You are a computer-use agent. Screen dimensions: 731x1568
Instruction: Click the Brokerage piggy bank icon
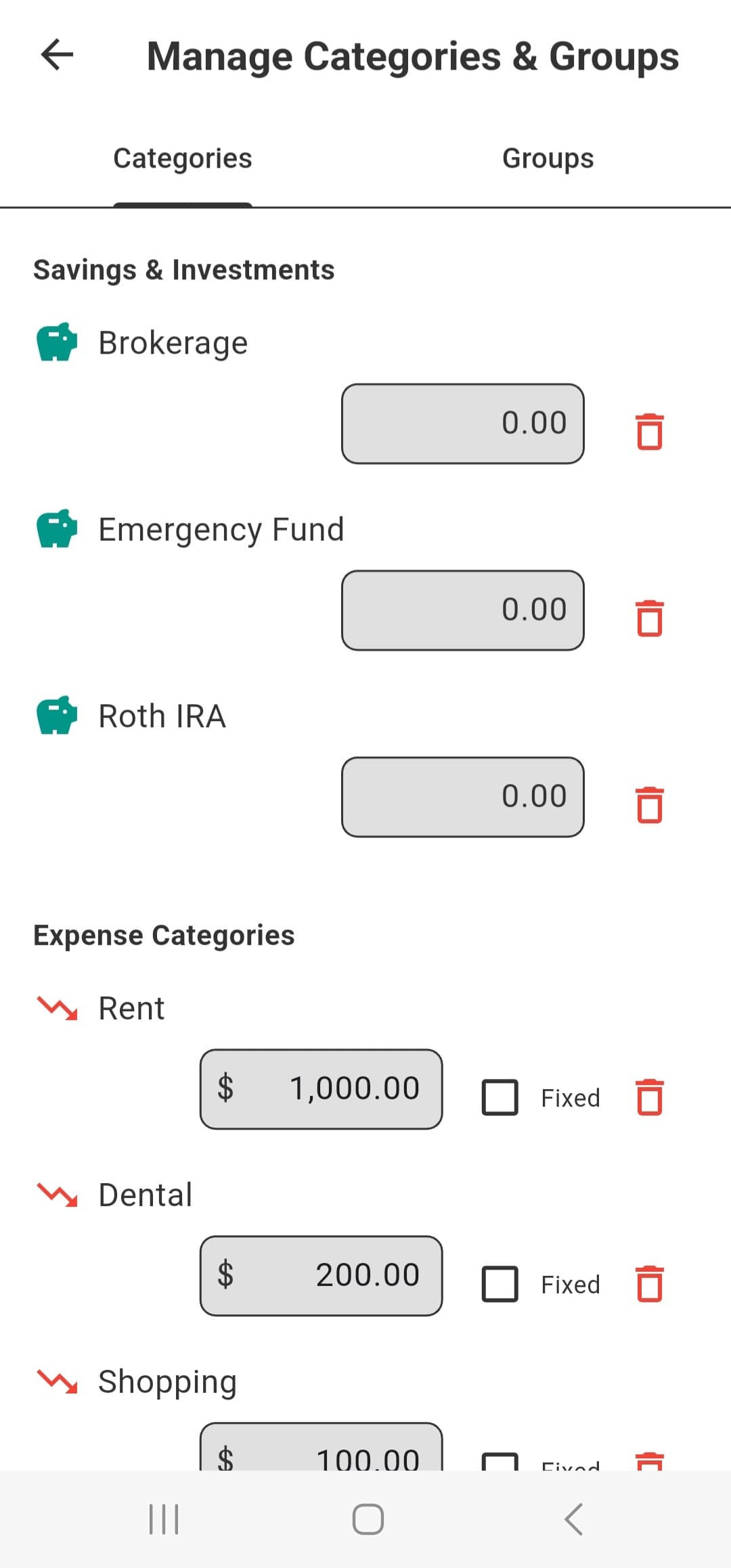57,343
